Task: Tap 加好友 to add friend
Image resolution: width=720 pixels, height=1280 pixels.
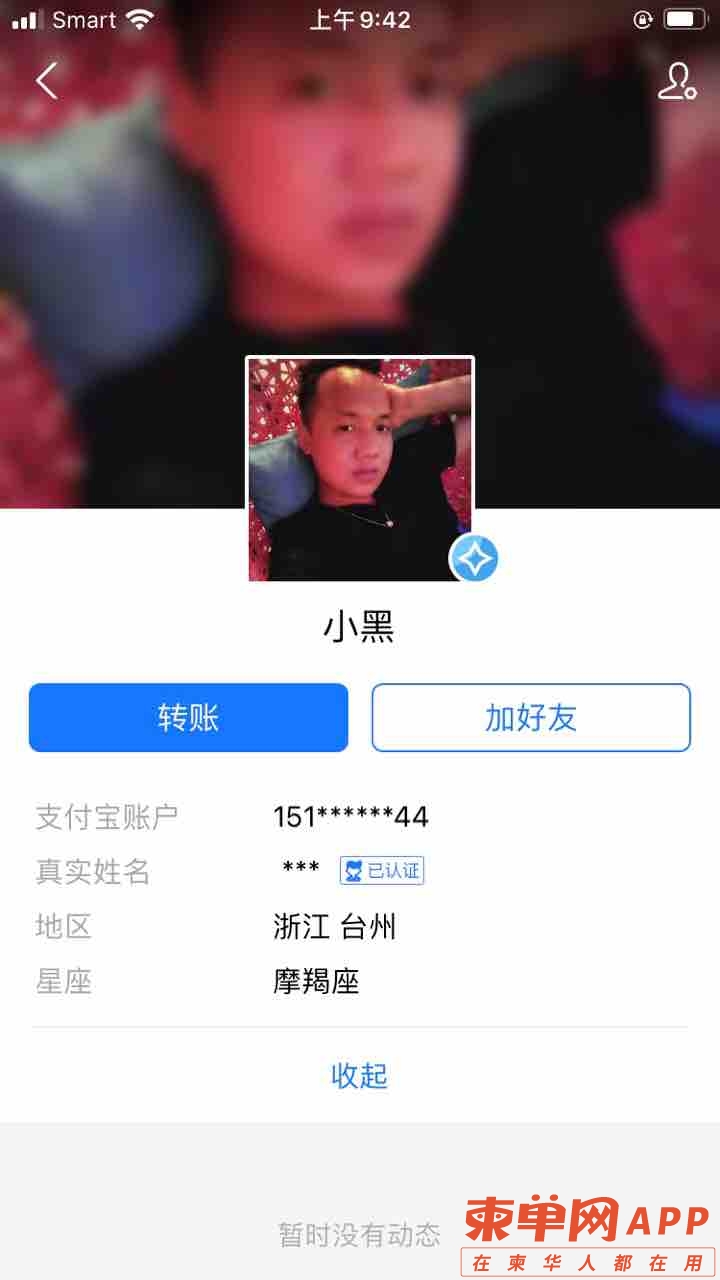Action: pos(531,717)
